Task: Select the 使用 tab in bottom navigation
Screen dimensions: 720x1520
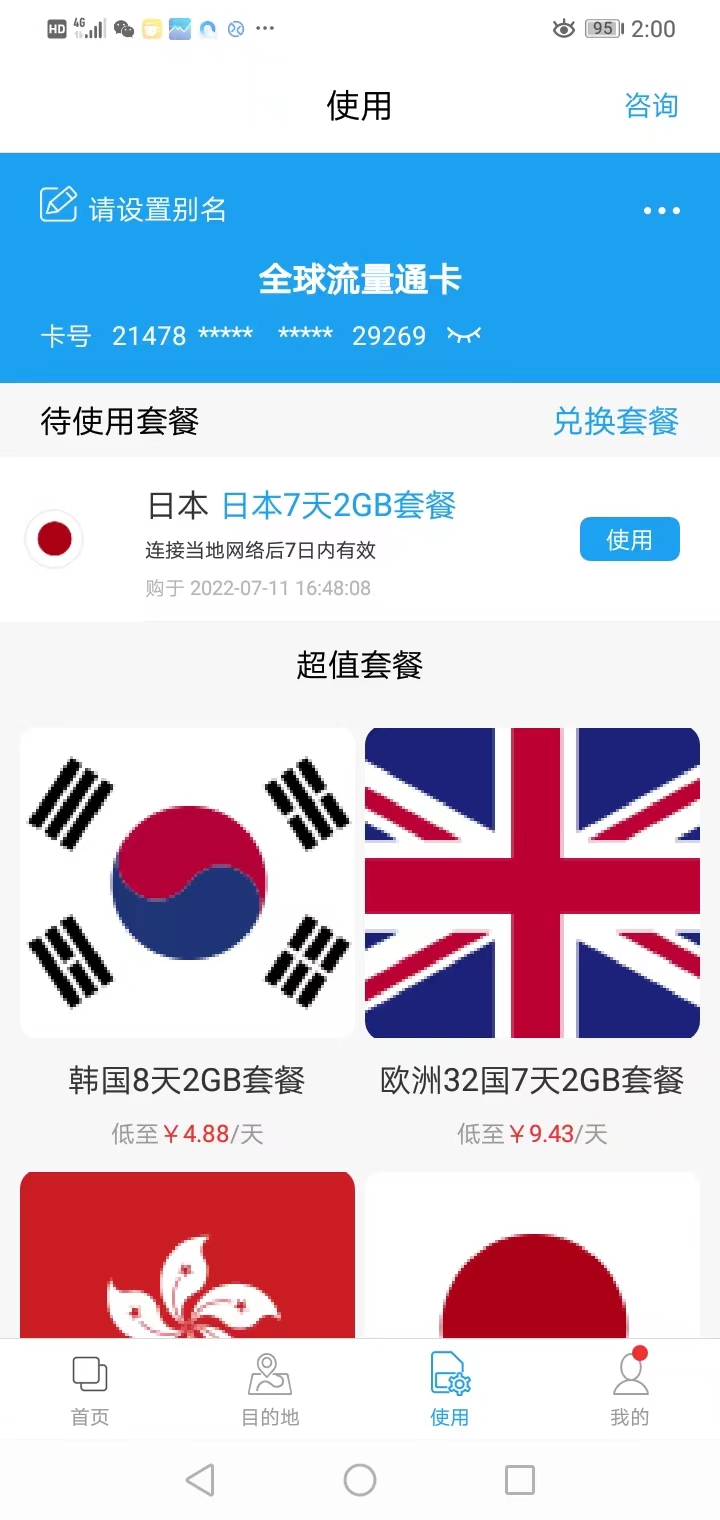Action: click(450, 1390)
